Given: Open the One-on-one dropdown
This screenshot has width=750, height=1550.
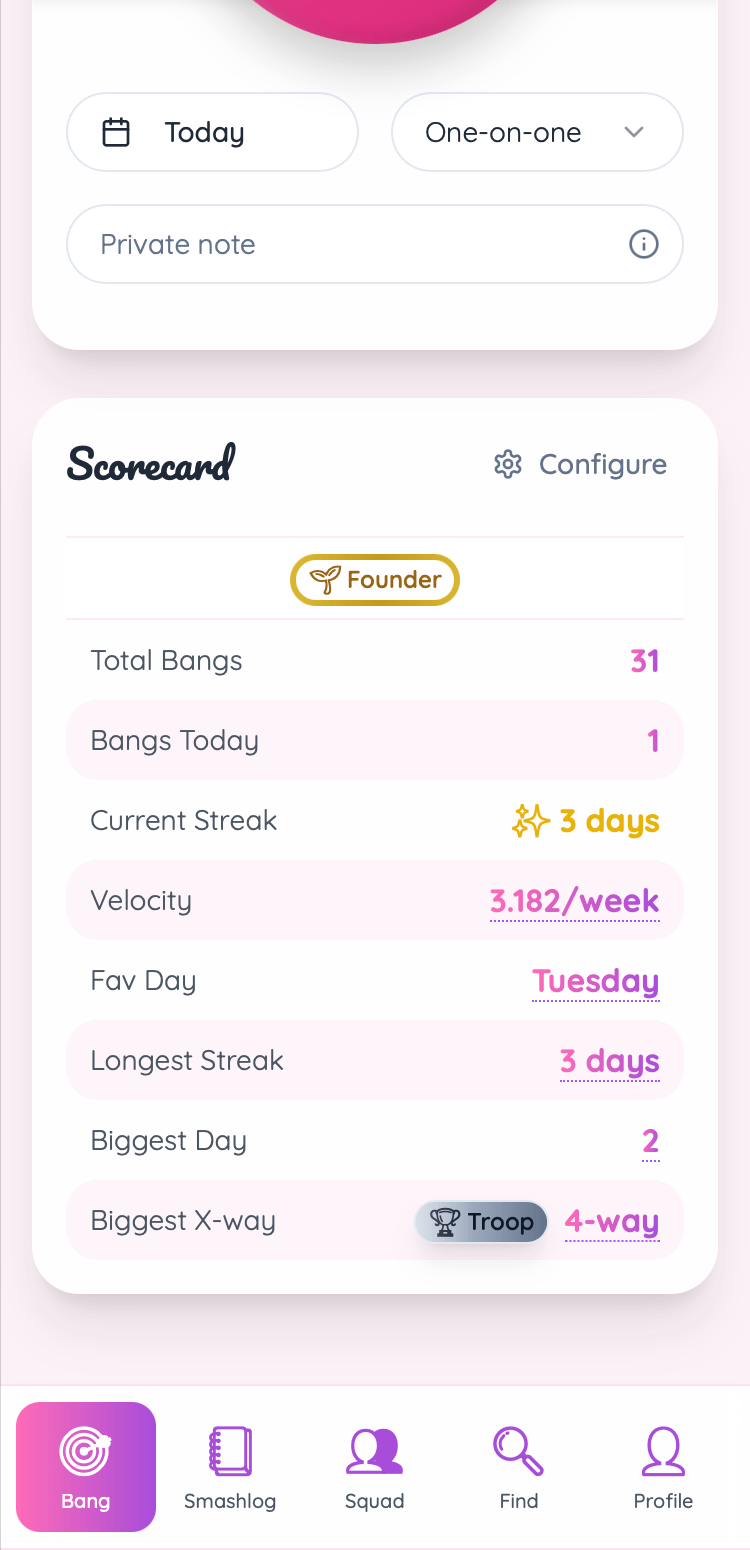Looking at the screenshot, I should click(536, 131).
